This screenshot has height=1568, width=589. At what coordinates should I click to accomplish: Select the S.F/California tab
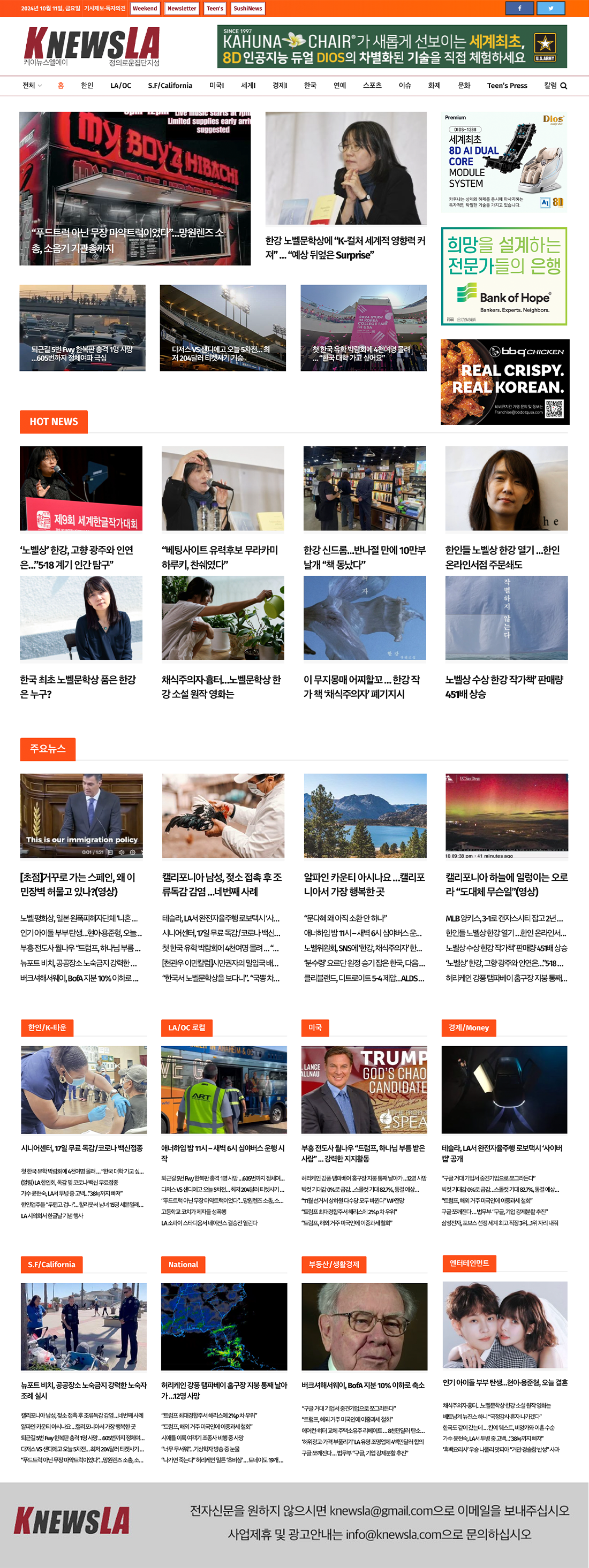[170, 86]
